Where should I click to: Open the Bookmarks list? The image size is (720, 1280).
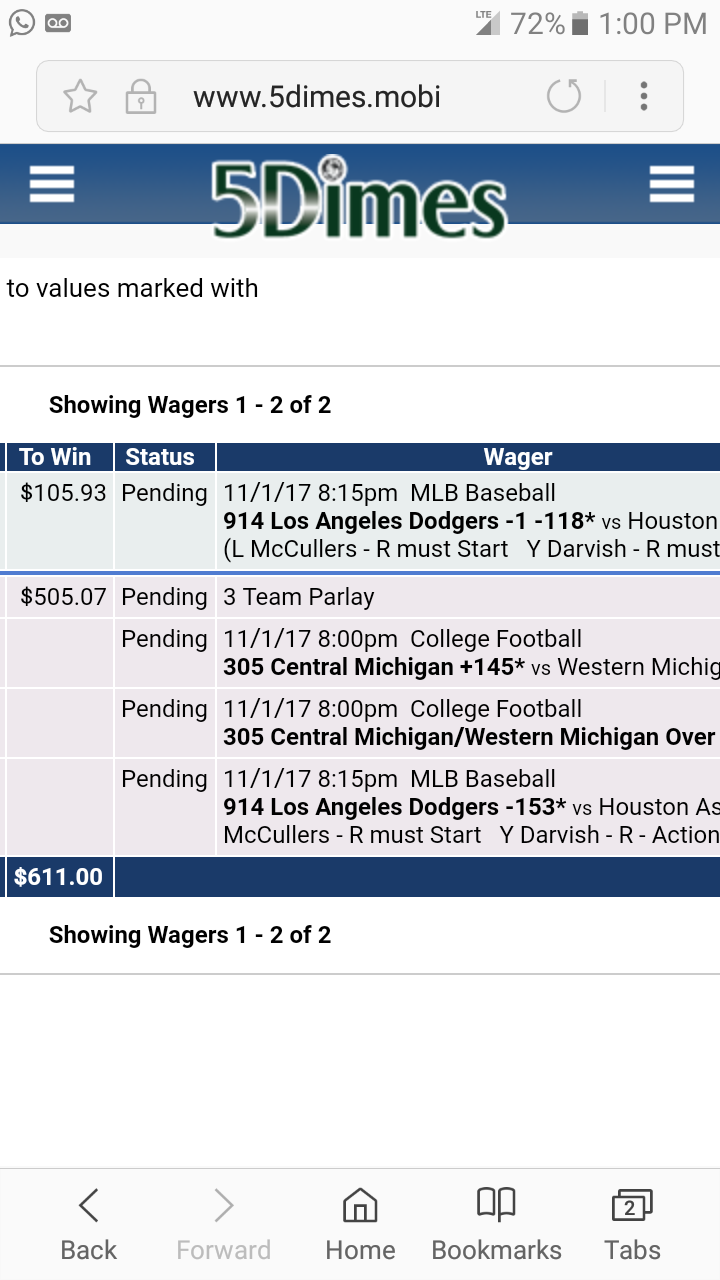point(496,1224)
